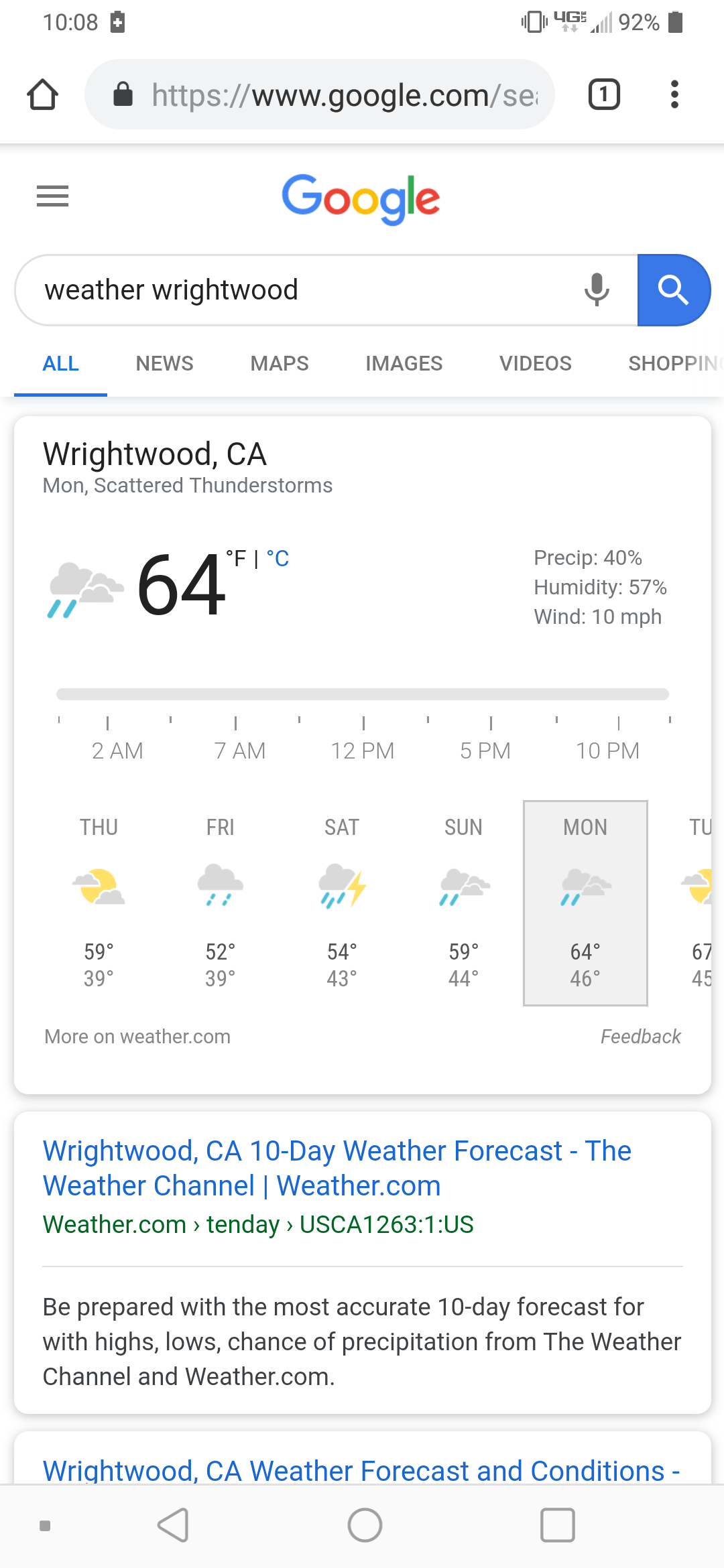The image size is (724, 1568).
Task: Start voice search with microphone
Action: tap(596, 290)
